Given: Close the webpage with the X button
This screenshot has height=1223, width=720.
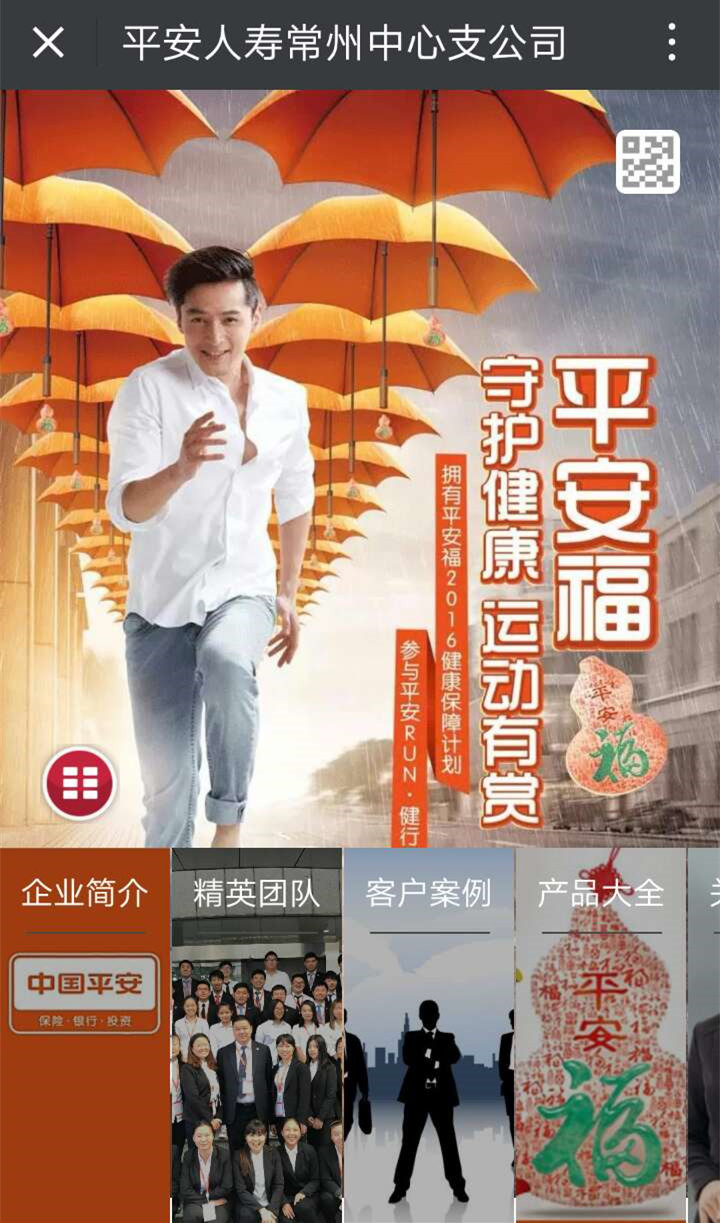Looking at the screenshot, I should coord(48,43).
